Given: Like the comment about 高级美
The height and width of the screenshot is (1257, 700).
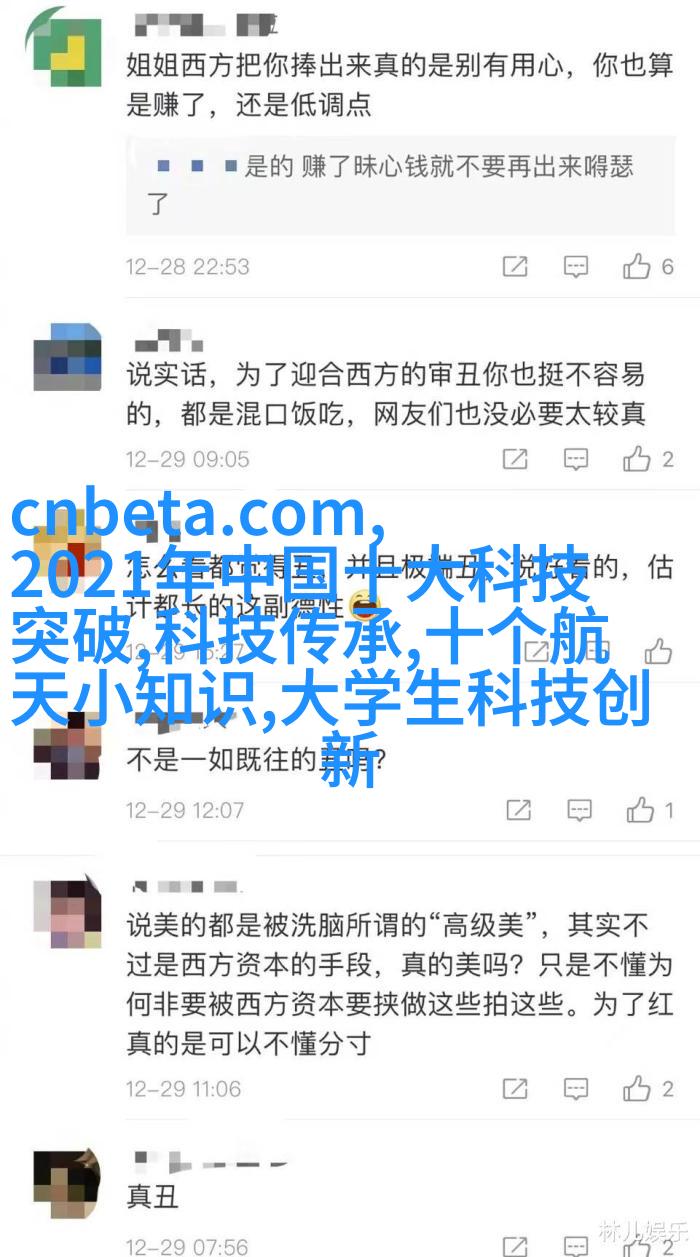Looking at the screenshot, I should 637,1089.
